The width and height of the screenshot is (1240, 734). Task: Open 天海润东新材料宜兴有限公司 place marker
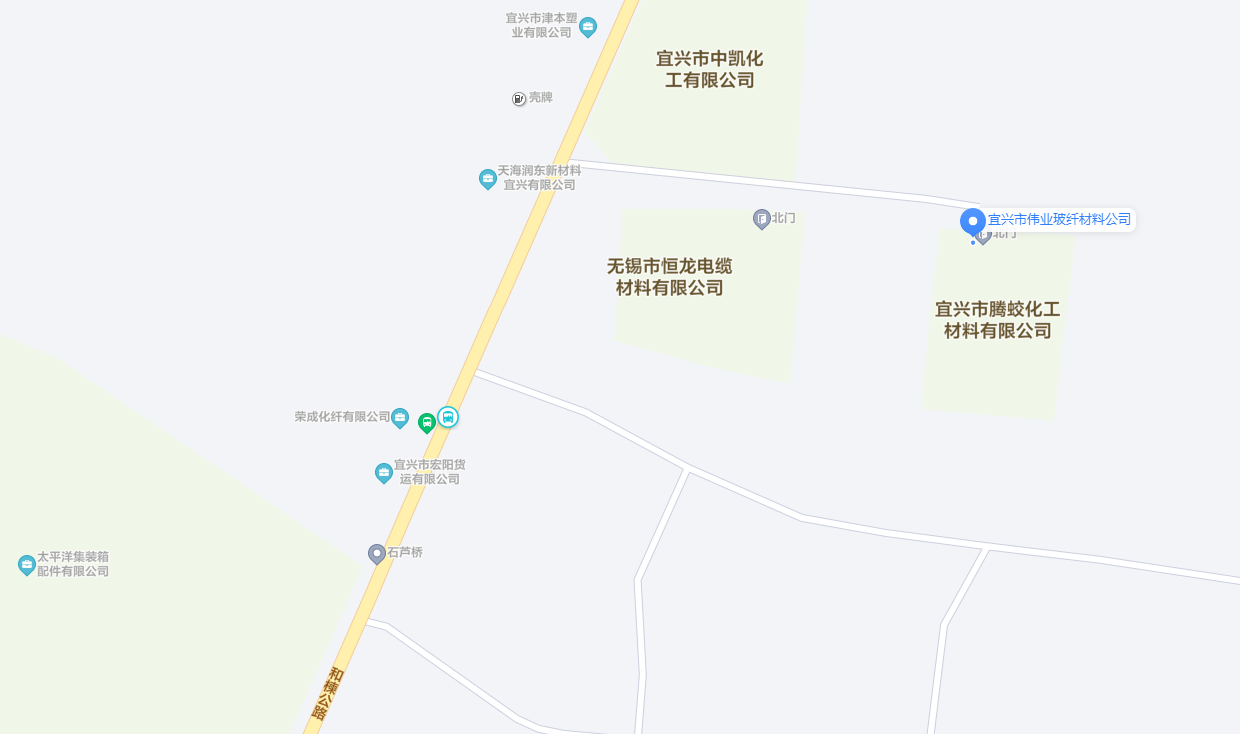coord(487,179)
